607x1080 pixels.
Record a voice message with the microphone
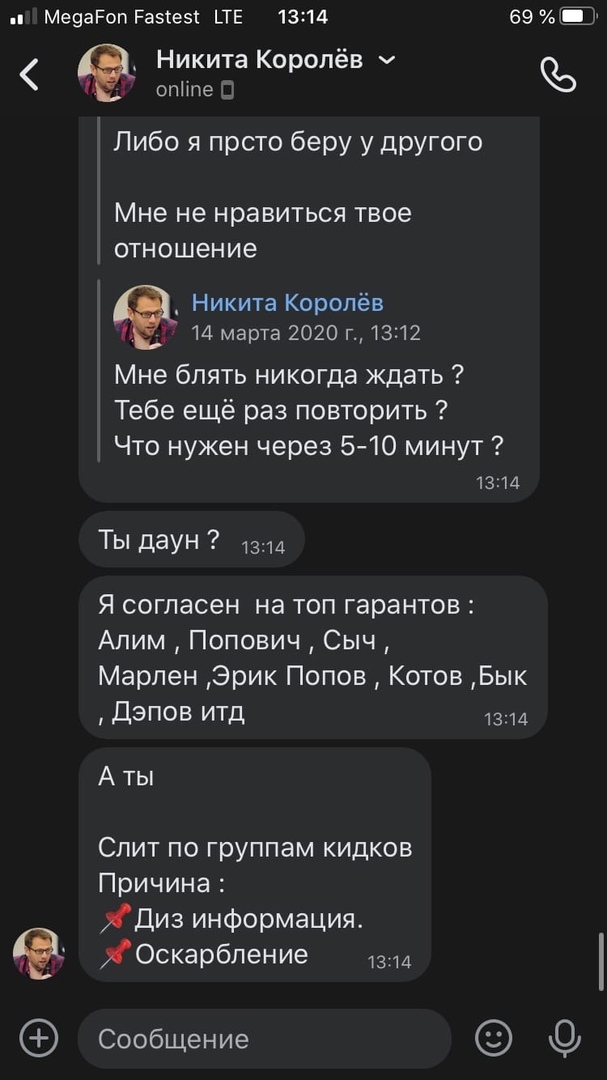point(565,1038)
